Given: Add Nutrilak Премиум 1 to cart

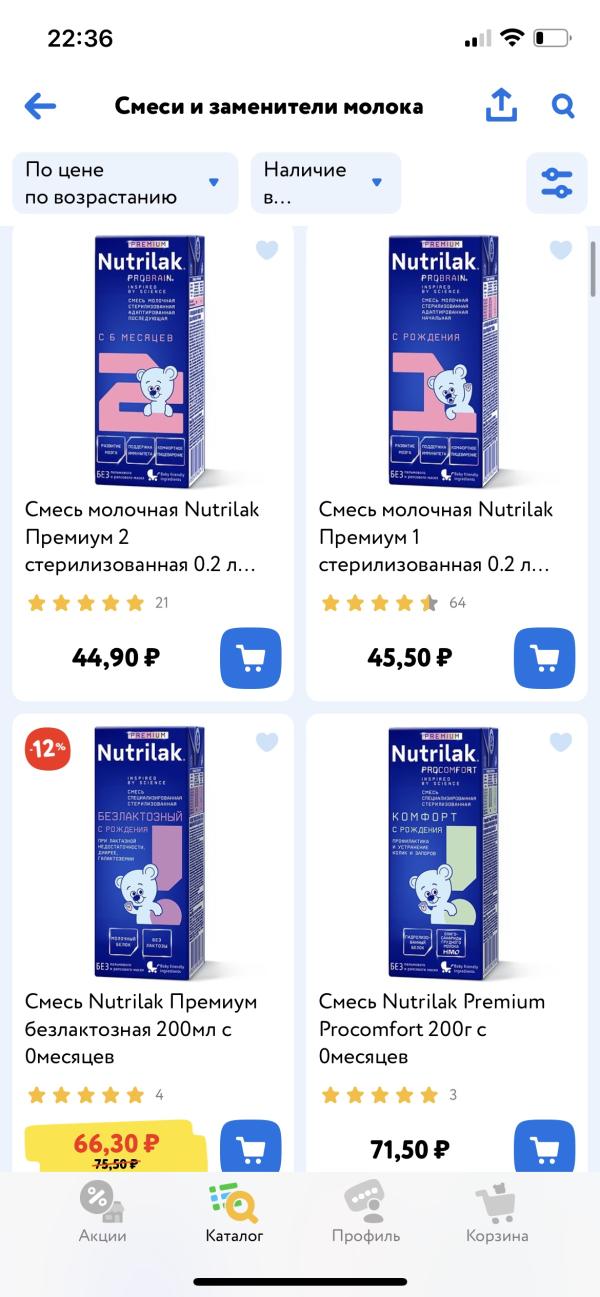Looking at the screenshot, I should [544, 658].
